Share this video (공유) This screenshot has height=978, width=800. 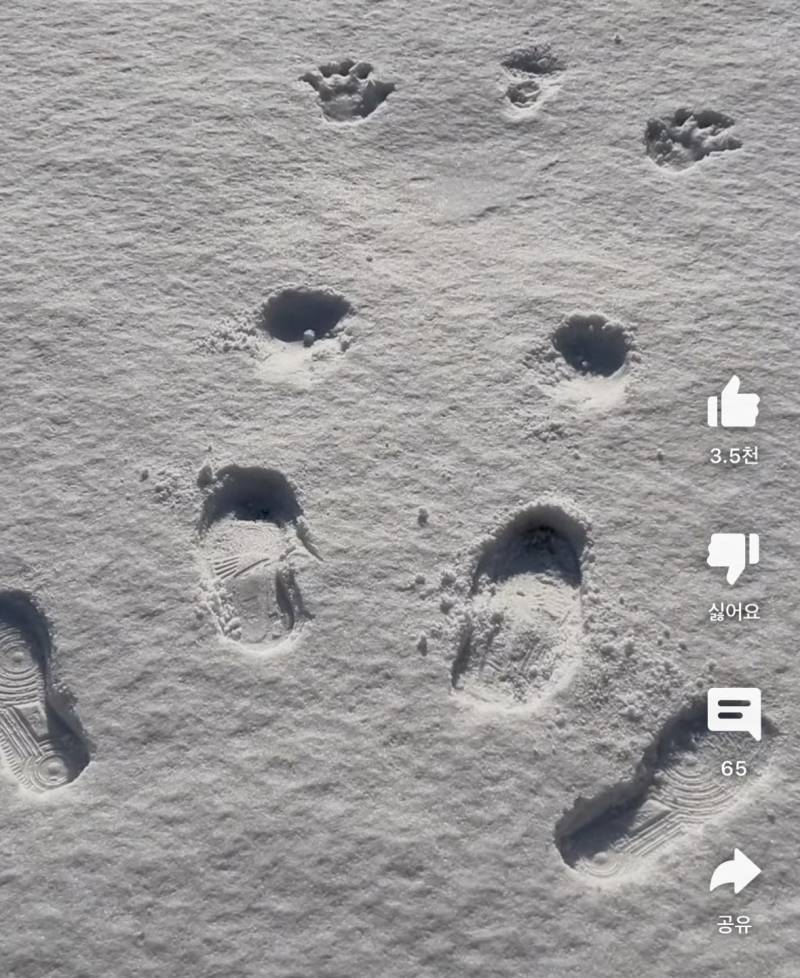(x=734, y=872)
